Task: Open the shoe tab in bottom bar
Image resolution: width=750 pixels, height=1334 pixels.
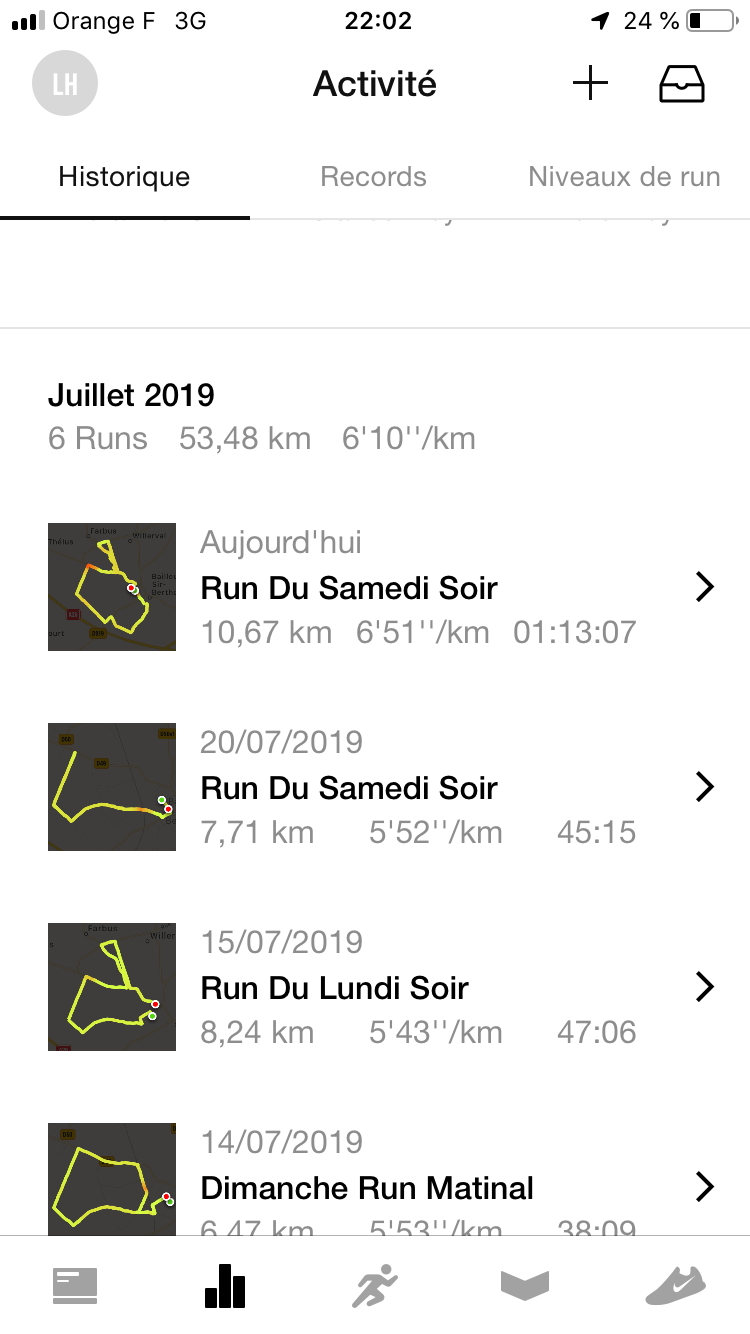Action: pyautogui.click(x=676, y=1286)
